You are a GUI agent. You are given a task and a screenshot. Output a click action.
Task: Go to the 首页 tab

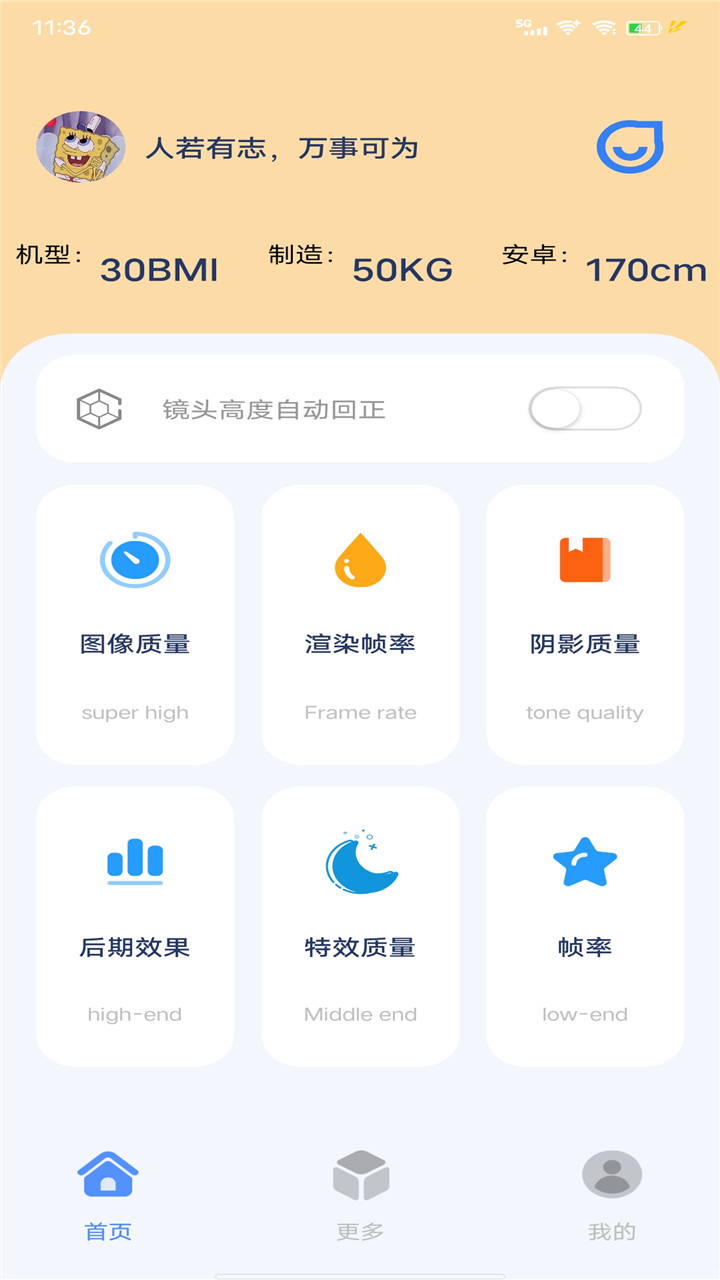(108, 1195)
